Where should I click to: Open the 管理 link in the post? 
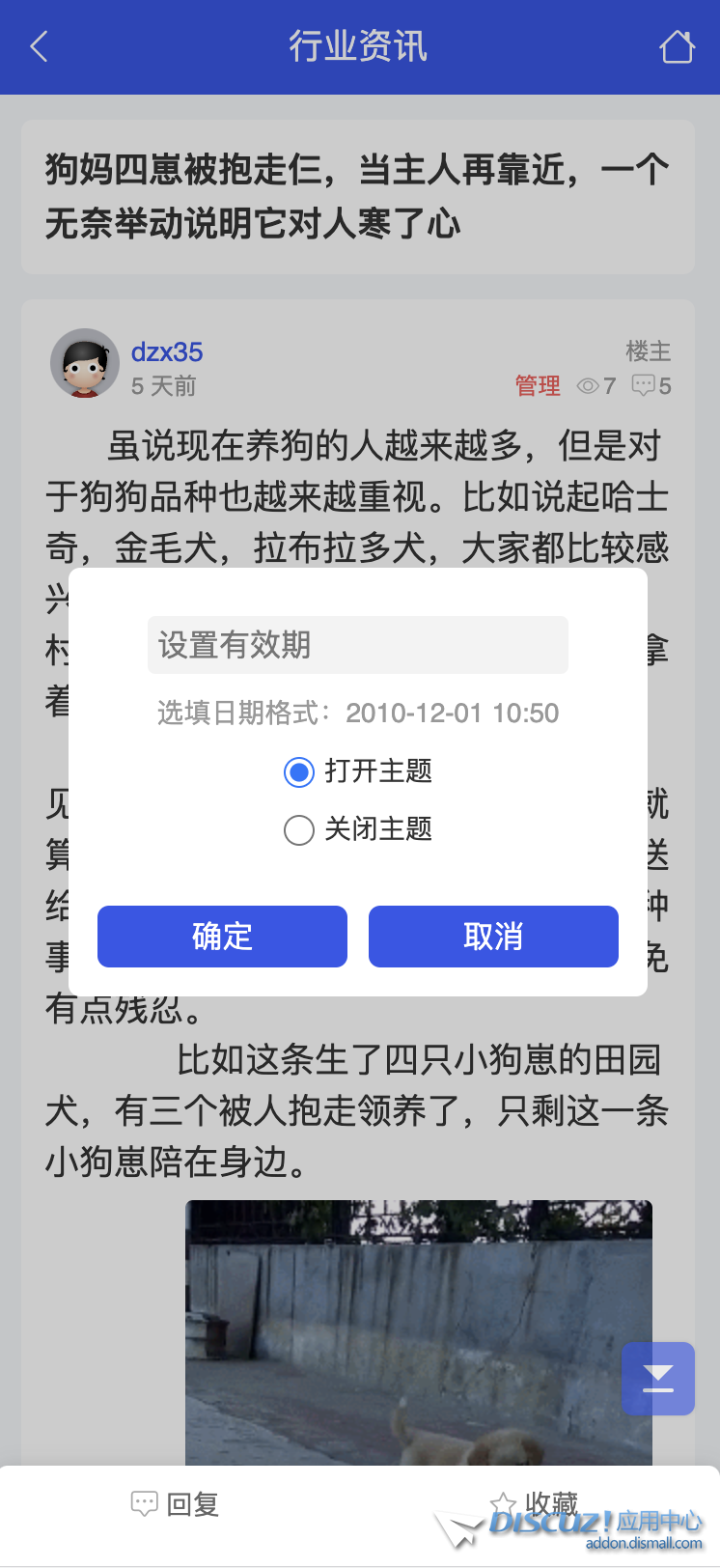pos(538,386)
